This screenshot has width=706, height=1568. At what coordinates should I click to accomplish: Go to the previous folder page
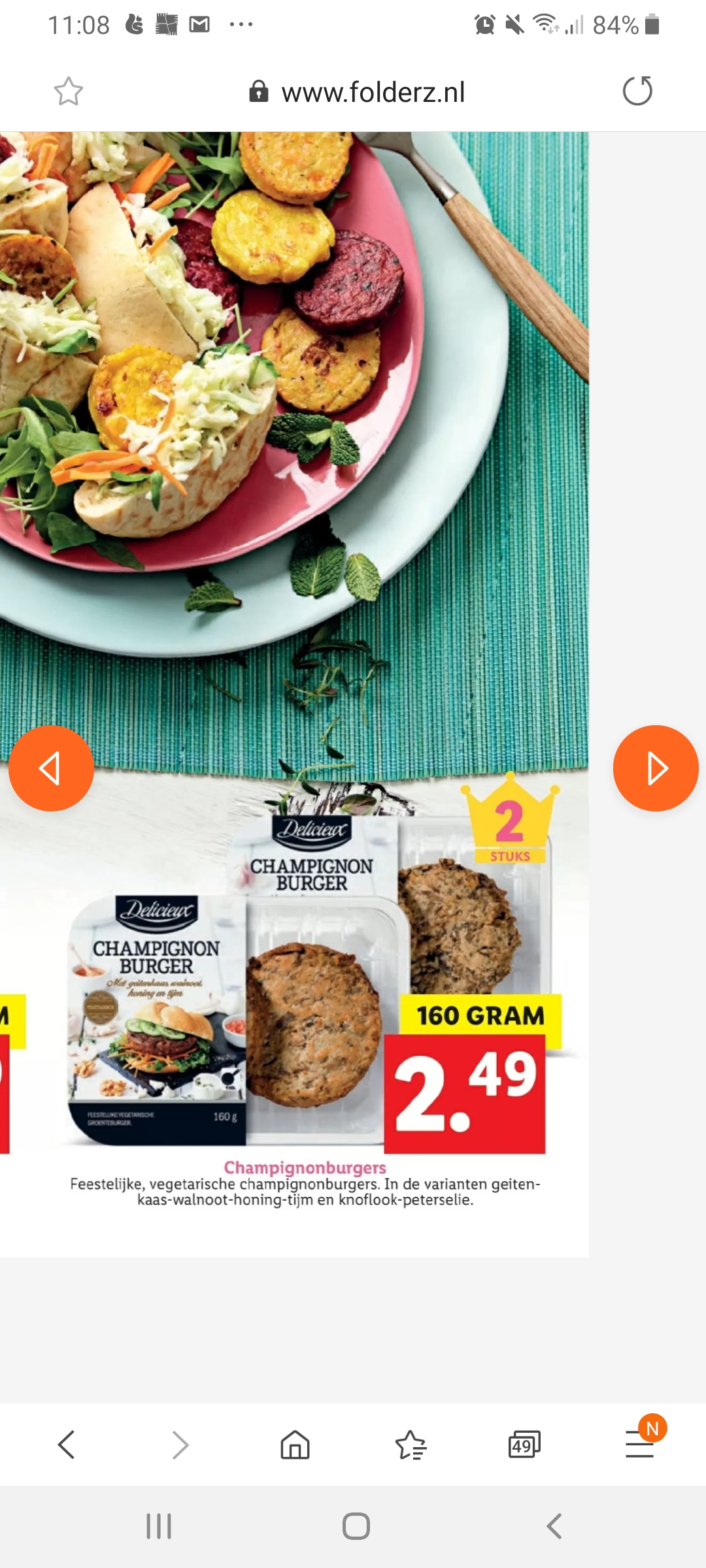(51, 768)
